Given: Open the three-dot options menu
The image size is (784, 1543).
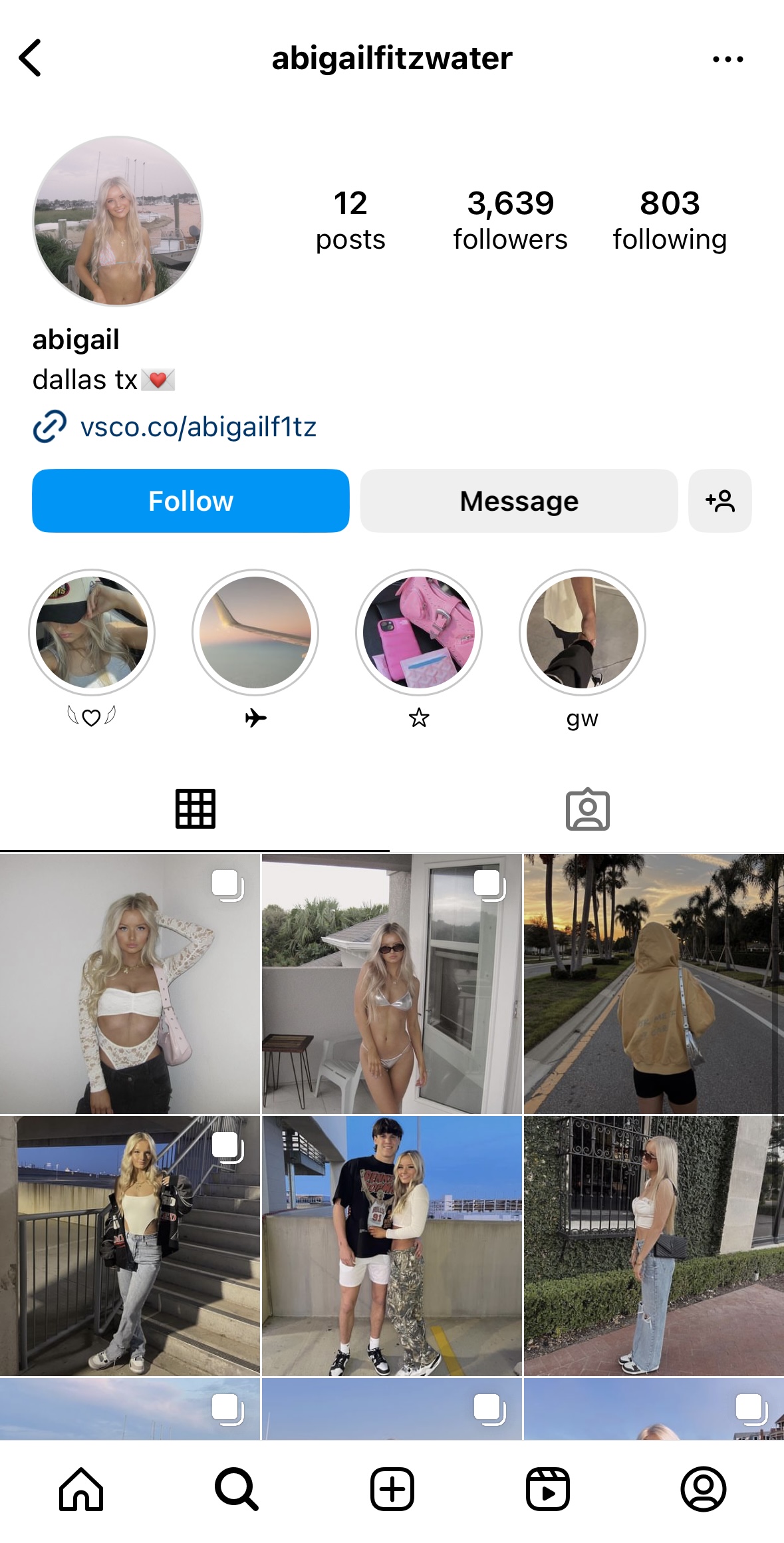Looking at the screenshot, I should coord(727,59).
